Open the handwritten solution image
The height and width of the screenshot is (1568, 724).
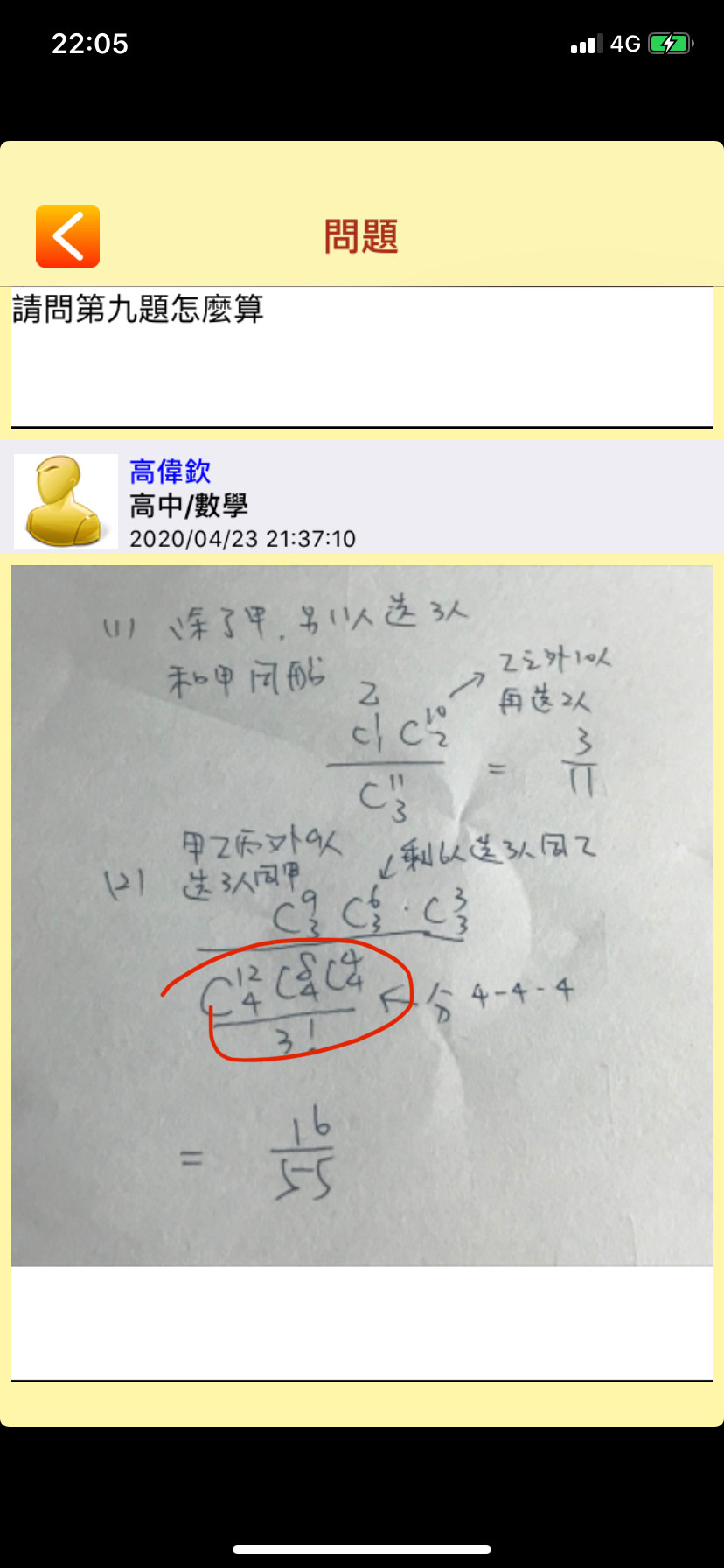point(361,914)
